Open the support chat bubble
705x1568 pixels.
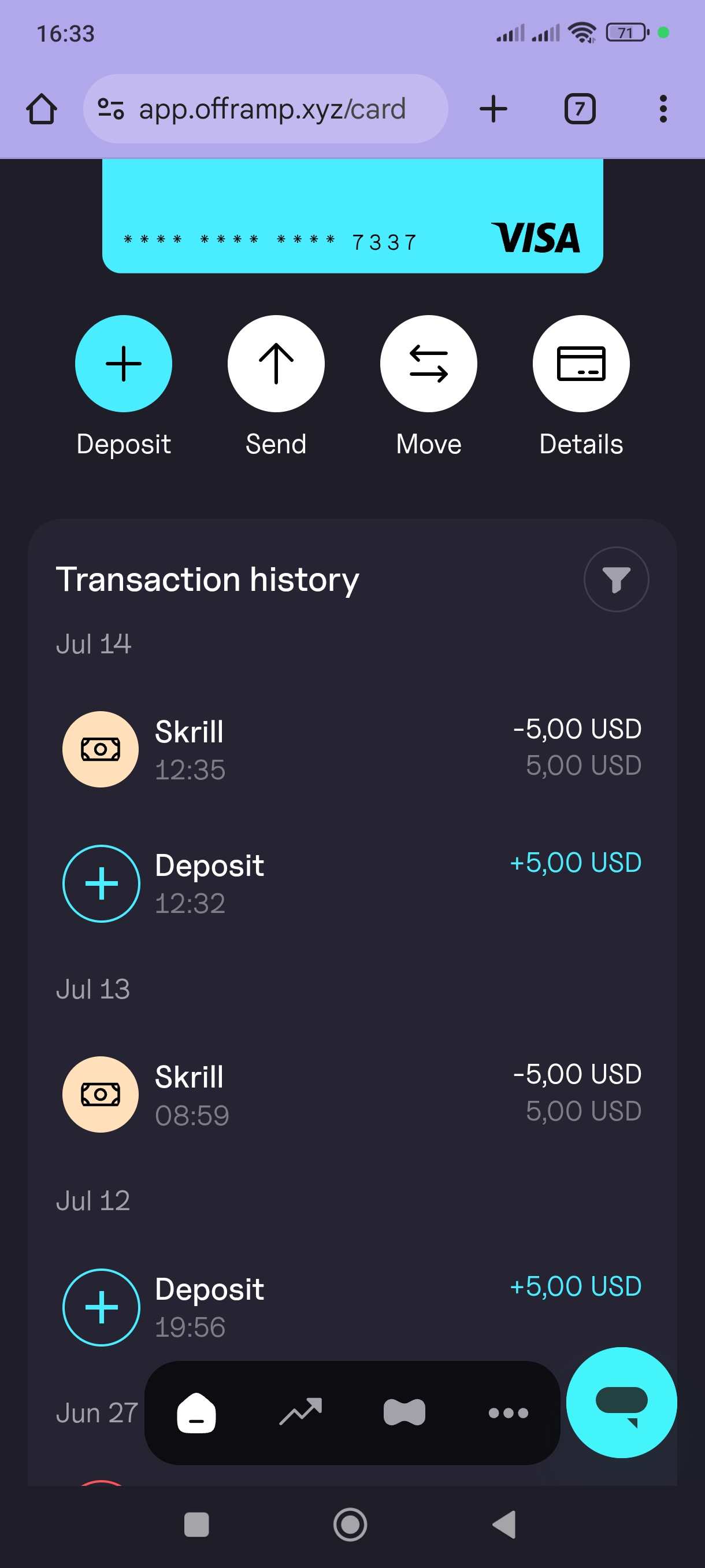[x=621, y=1403]
